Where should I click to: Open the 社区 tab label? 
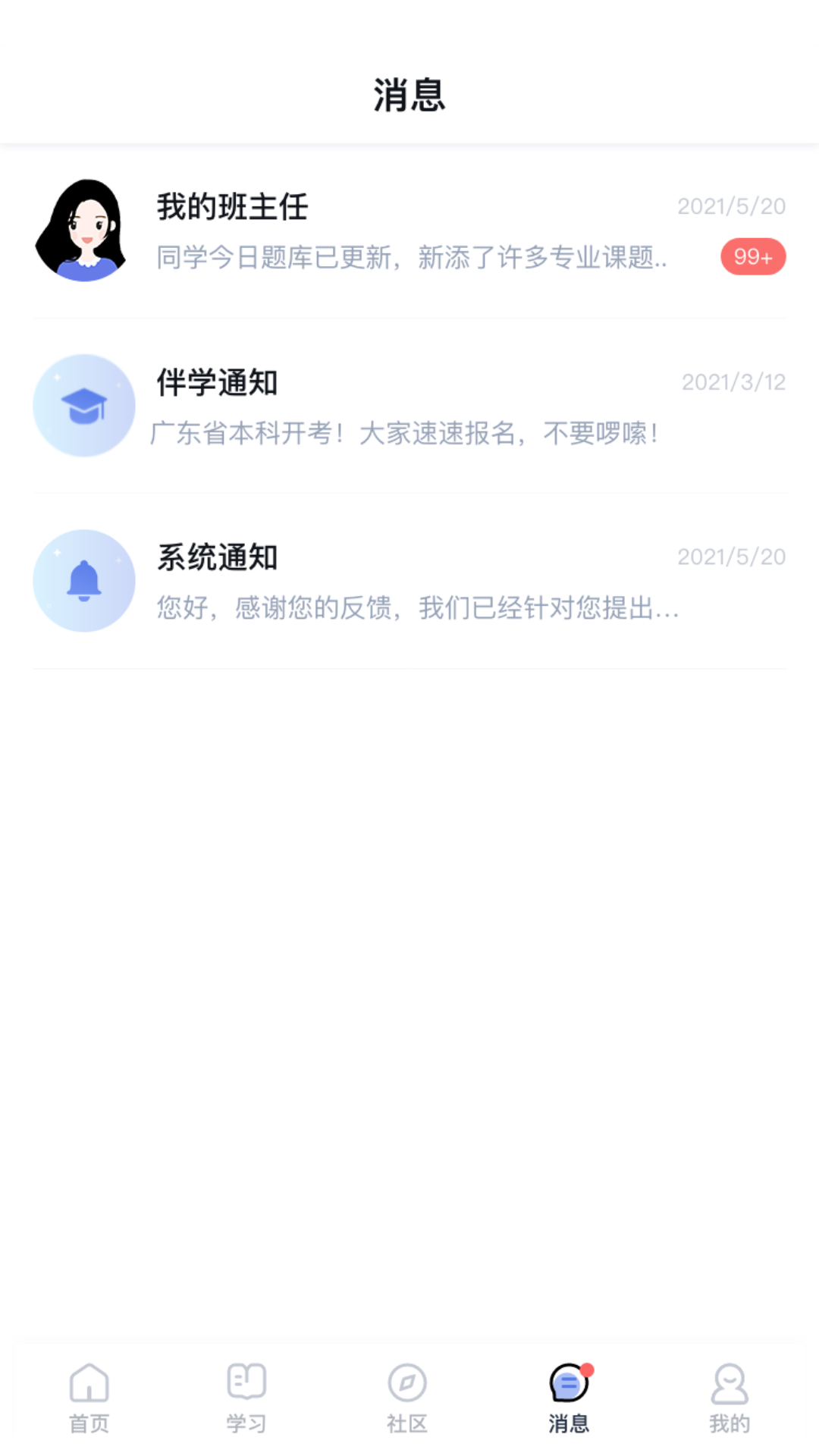coord(408,1423)
